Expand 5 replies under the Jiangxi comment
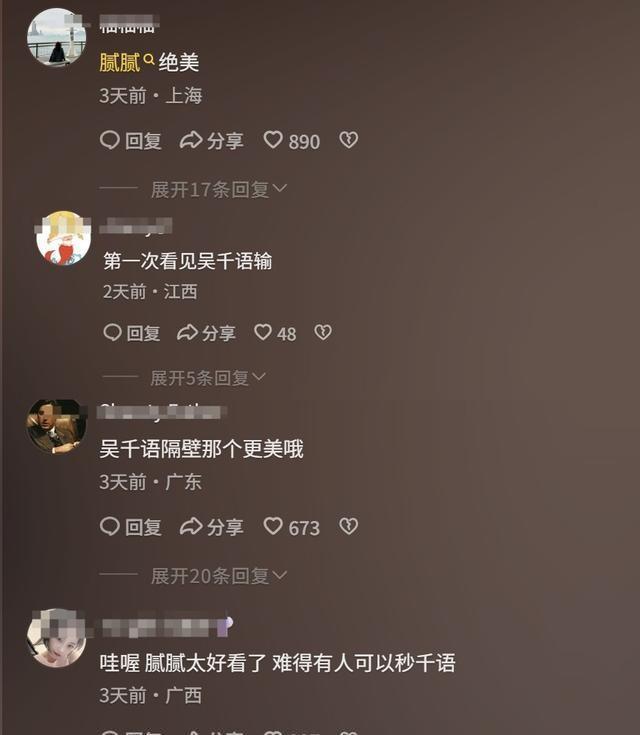Image resolution: width=640 pixels, height=735 pixels. tap(207, 378)
